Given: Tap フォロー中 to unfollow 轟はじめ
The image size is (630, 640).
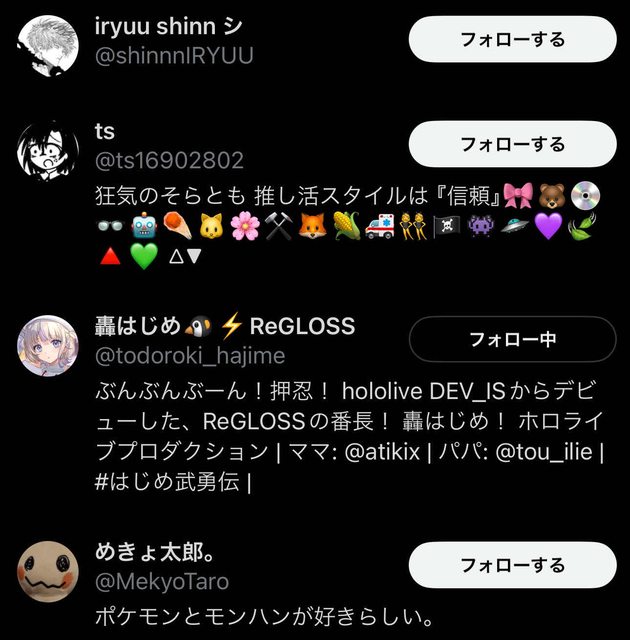Looking at the screenshot, I should pyautogui.click(x=512, y=339).
